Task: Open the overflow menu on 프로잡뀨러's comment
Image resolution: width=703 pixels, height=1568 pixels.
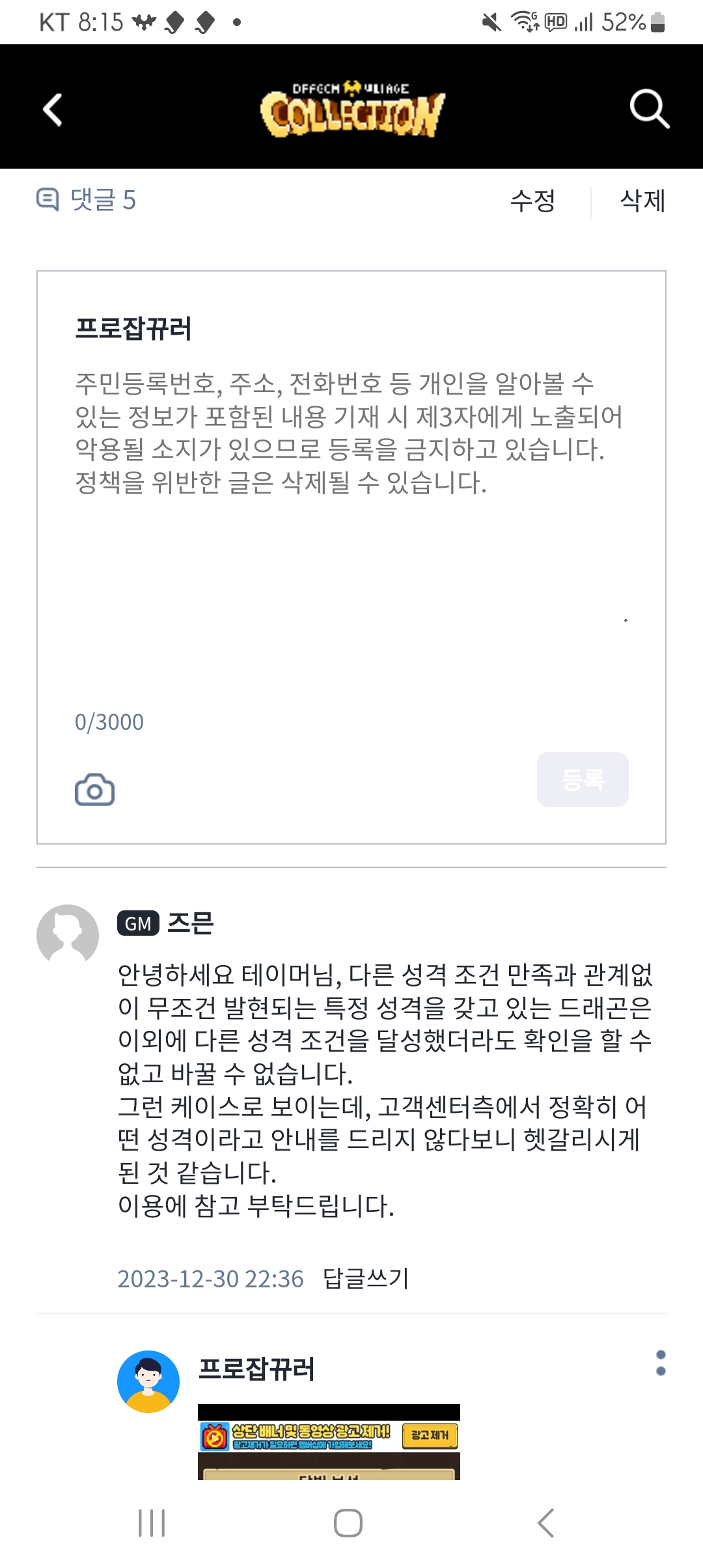Action: click(661, 1363)
